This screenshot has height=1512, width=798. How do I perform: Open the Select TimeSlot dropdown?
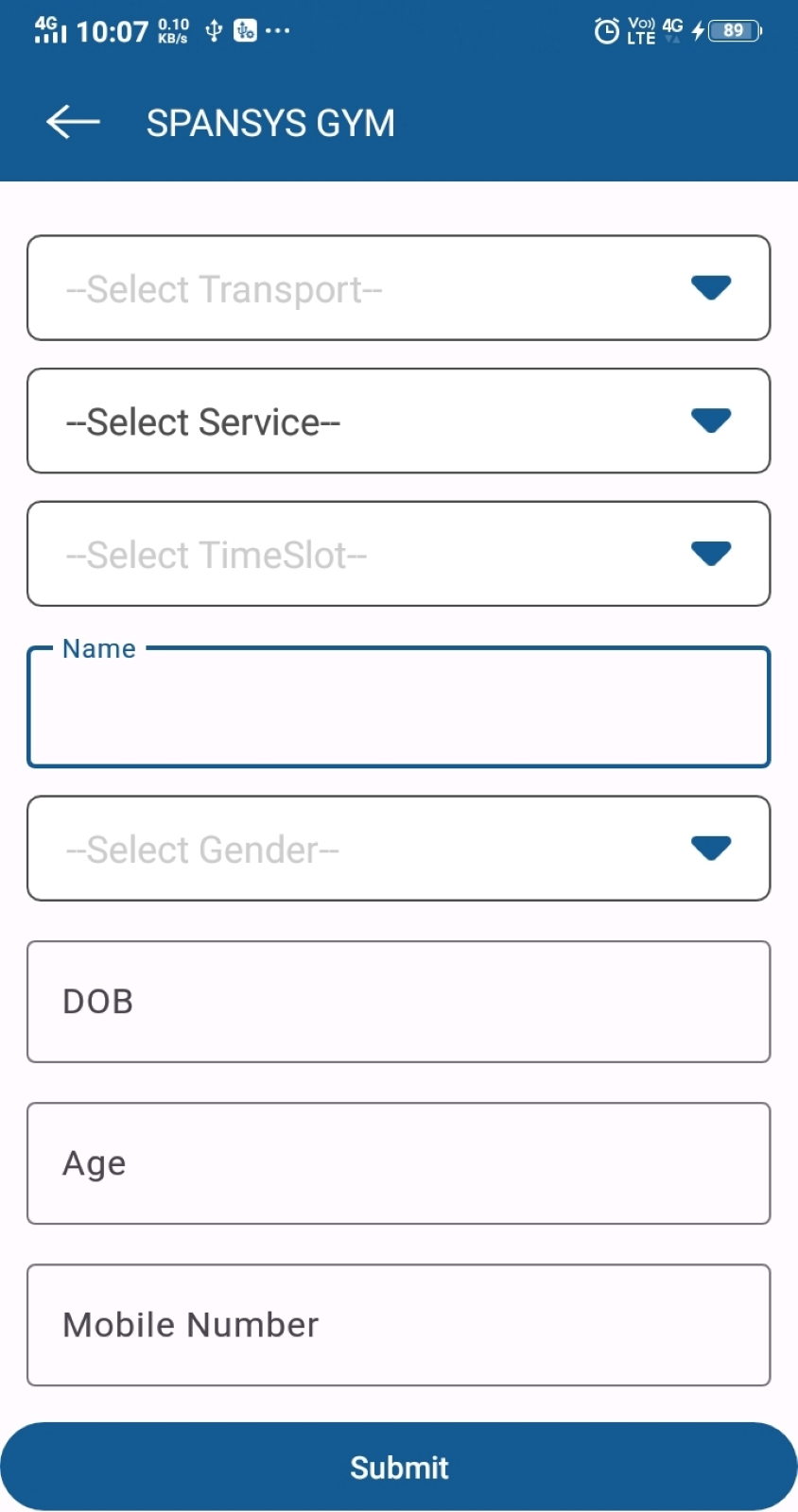399,554
